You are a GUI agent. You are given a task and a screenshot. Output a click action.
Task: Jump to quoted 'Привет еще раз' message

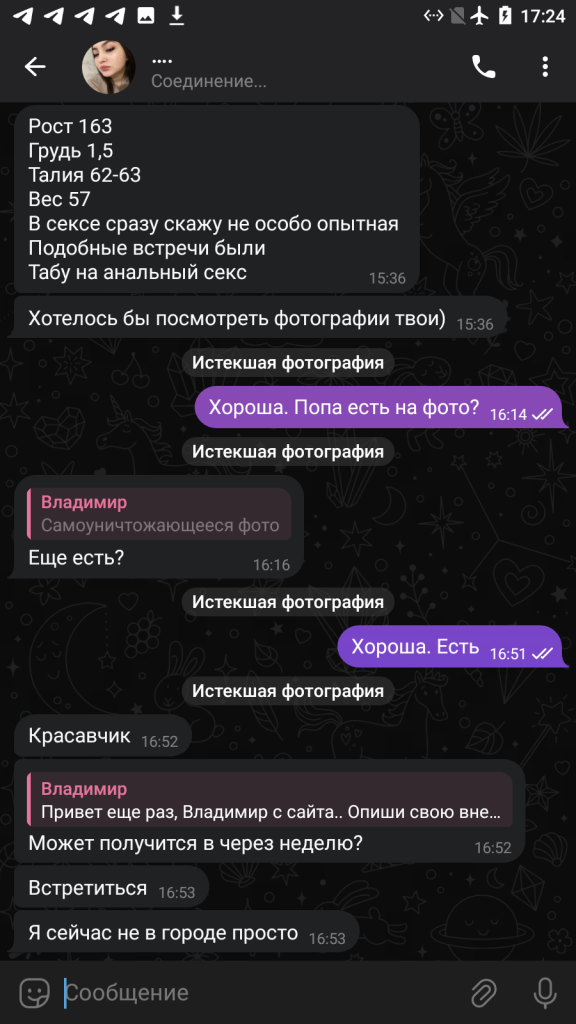[x=270, y=801]
